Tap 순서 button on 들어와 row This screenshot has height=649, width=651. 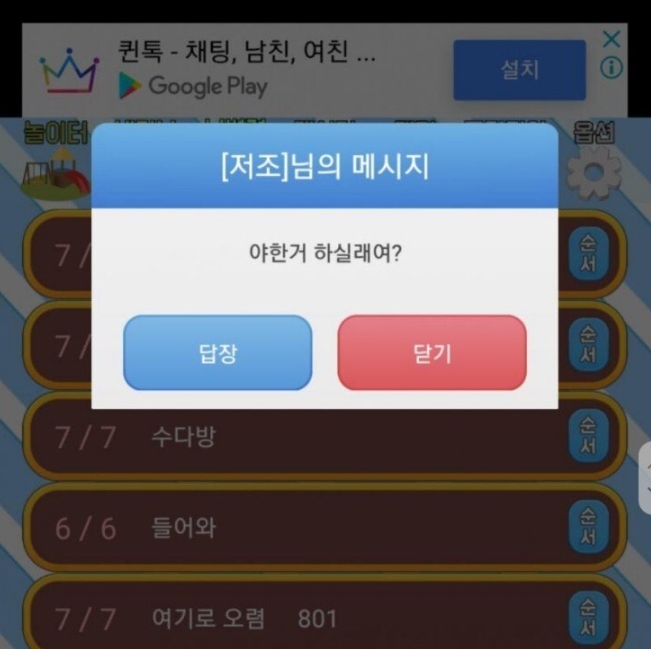click(588, 527)
